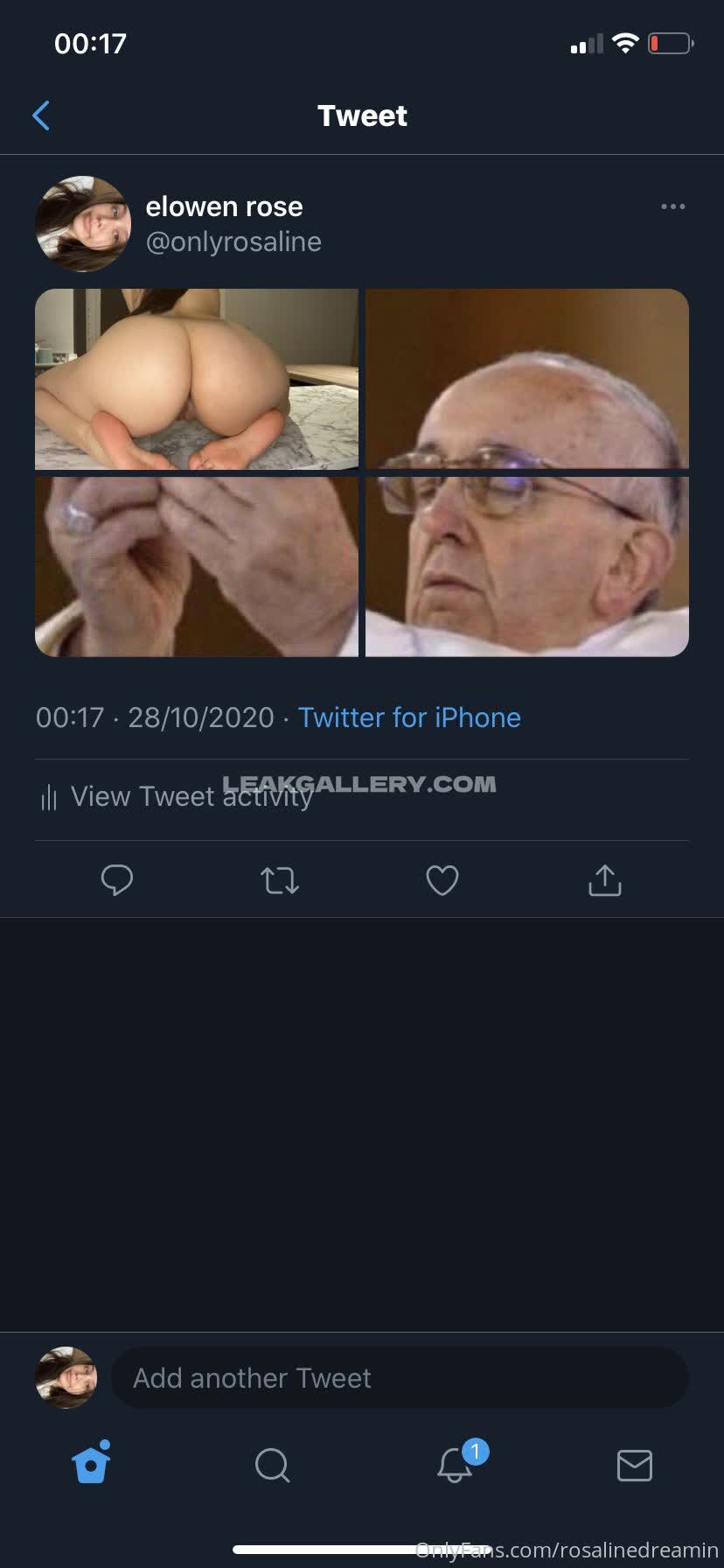
Task: Like this tweet with the heart
Action: [442, 880]
